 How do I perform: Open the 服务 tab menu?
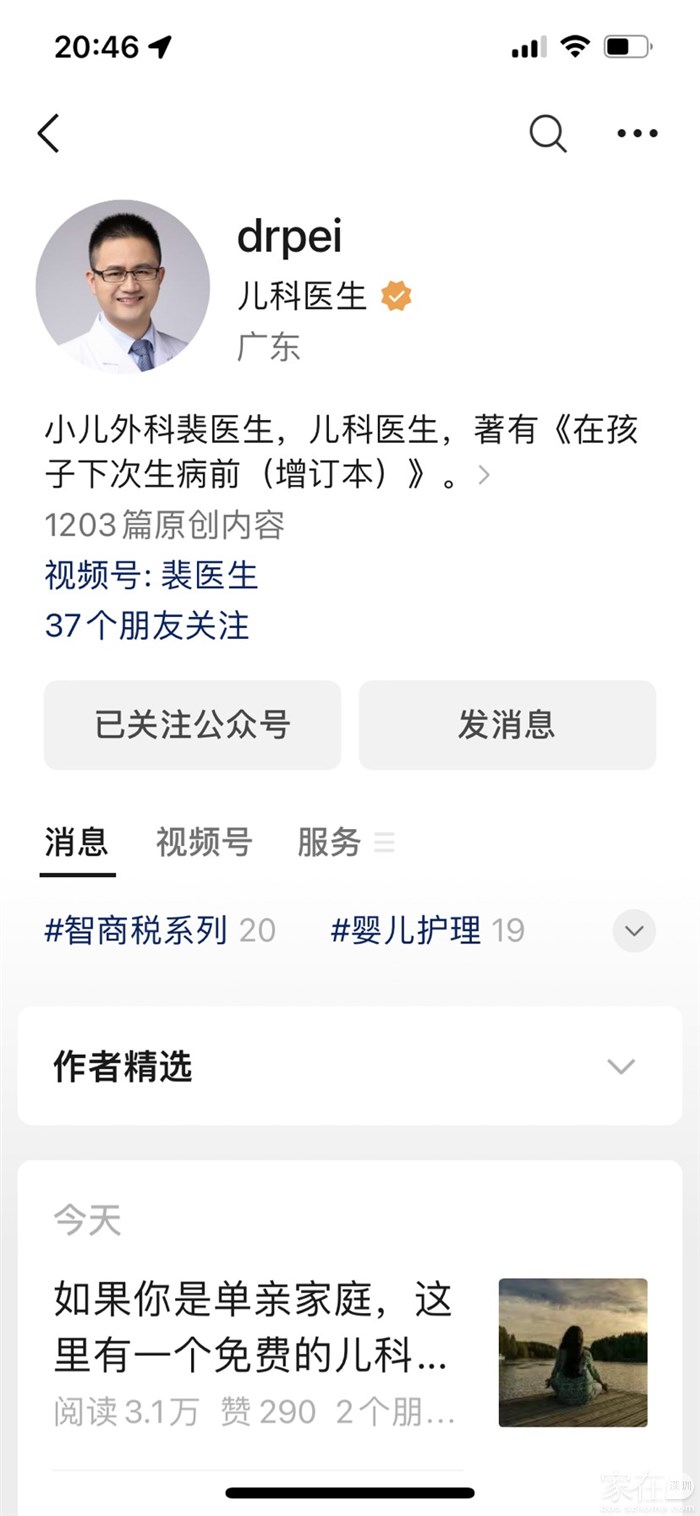point(345,843)
